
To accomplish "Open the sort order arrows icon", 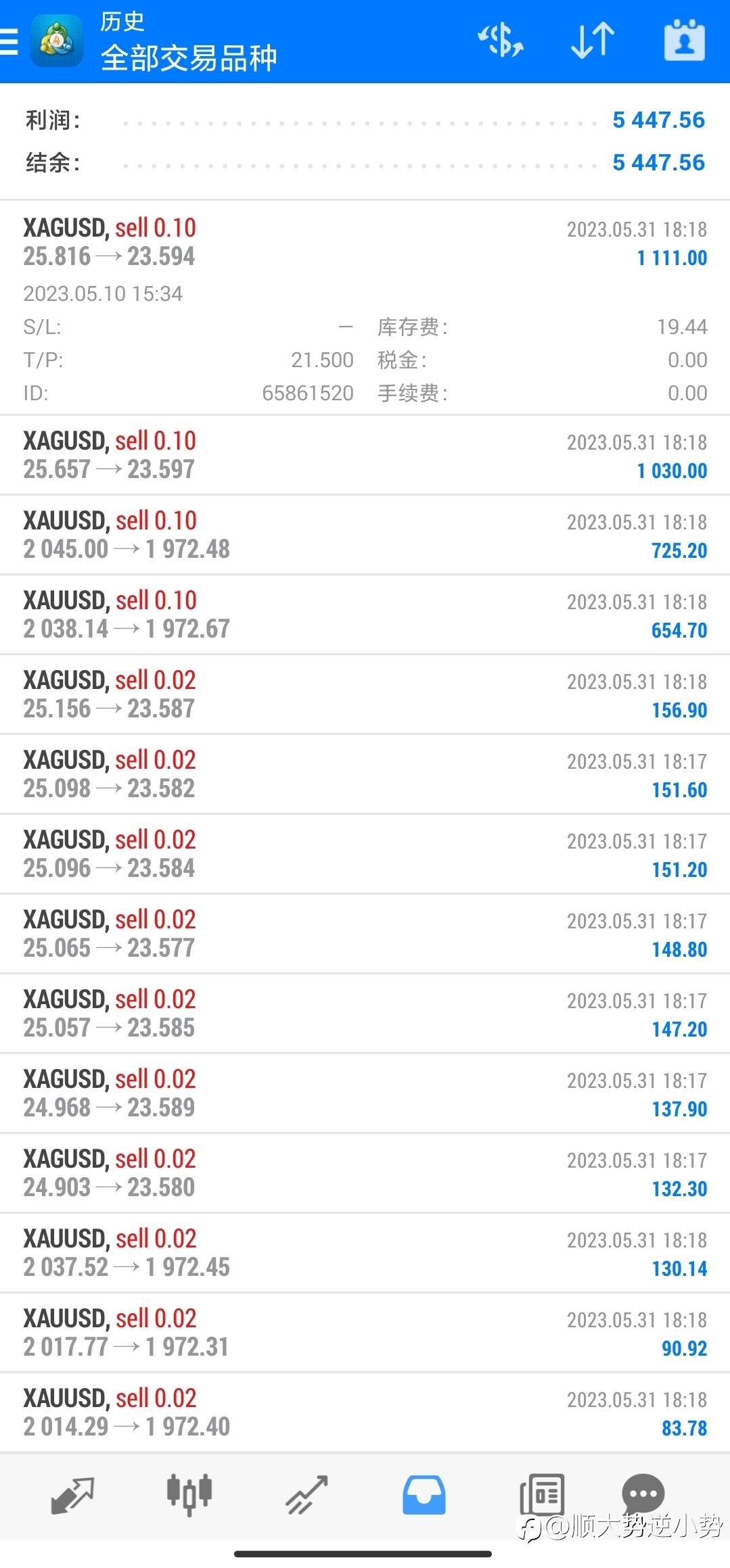I will pyautogui.click(x=593, y=41).
